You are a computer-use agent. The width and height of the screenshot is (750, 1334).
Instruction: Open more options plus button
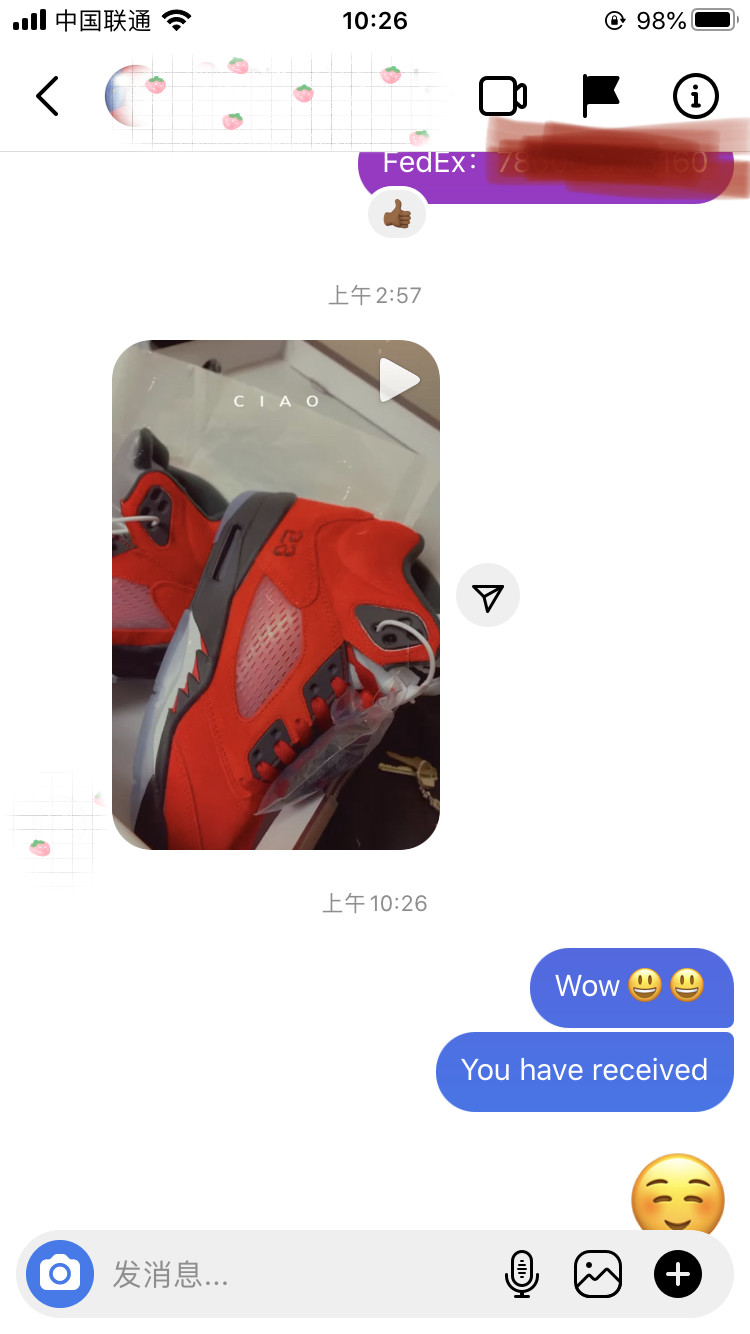678,1274
